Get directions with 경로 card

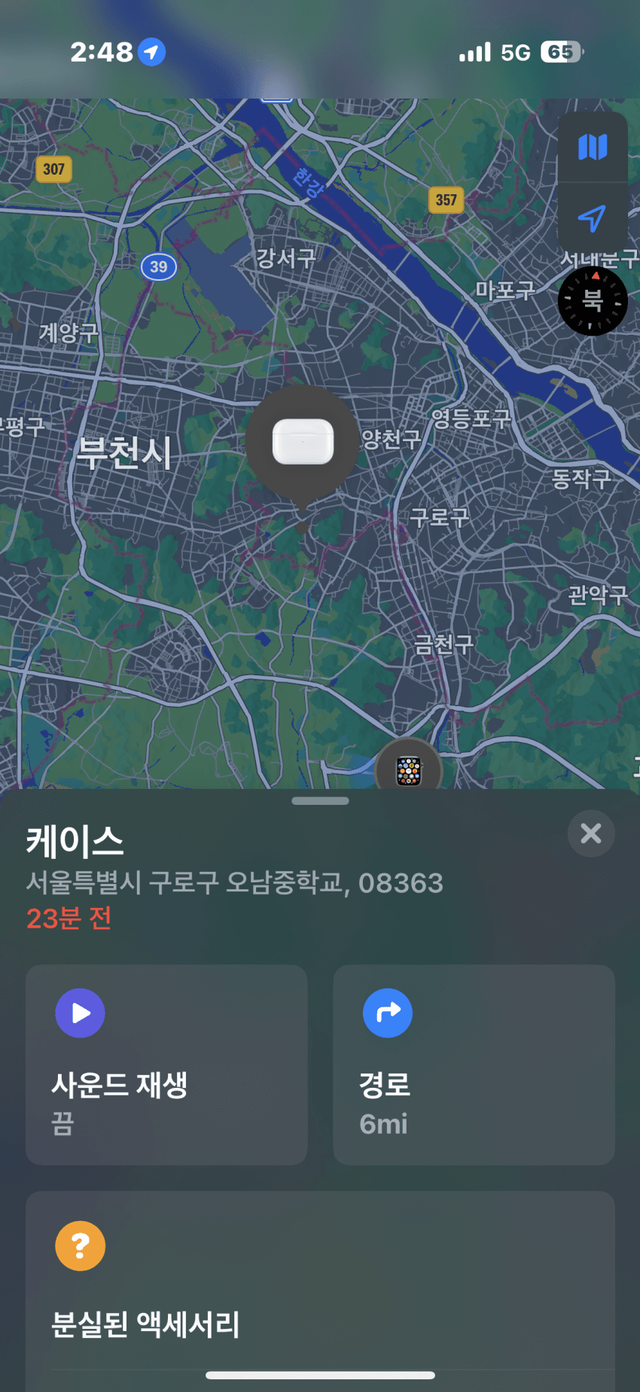tap(473, 1064)
